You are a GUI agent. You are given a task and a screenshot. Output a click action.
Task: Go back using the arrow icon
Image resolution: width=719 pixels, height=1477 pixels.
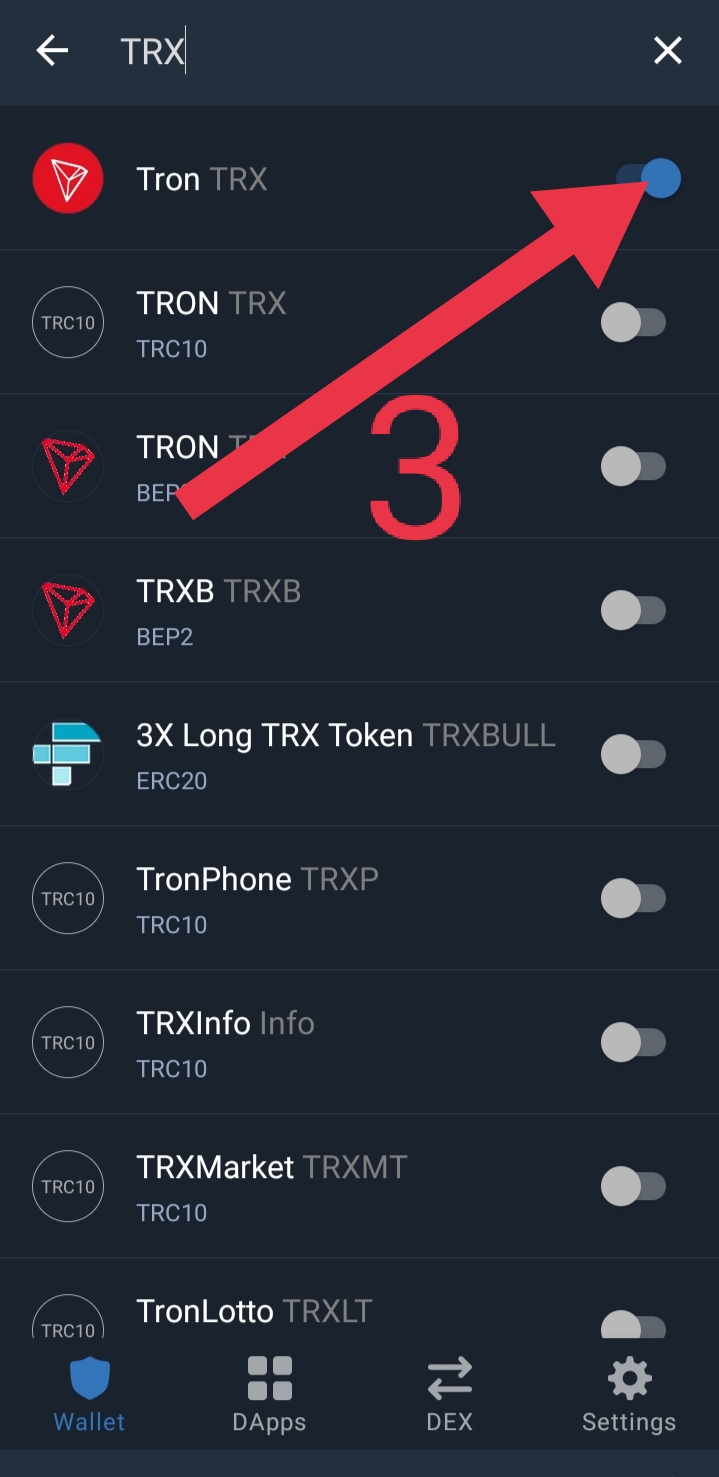coord(52,51)
